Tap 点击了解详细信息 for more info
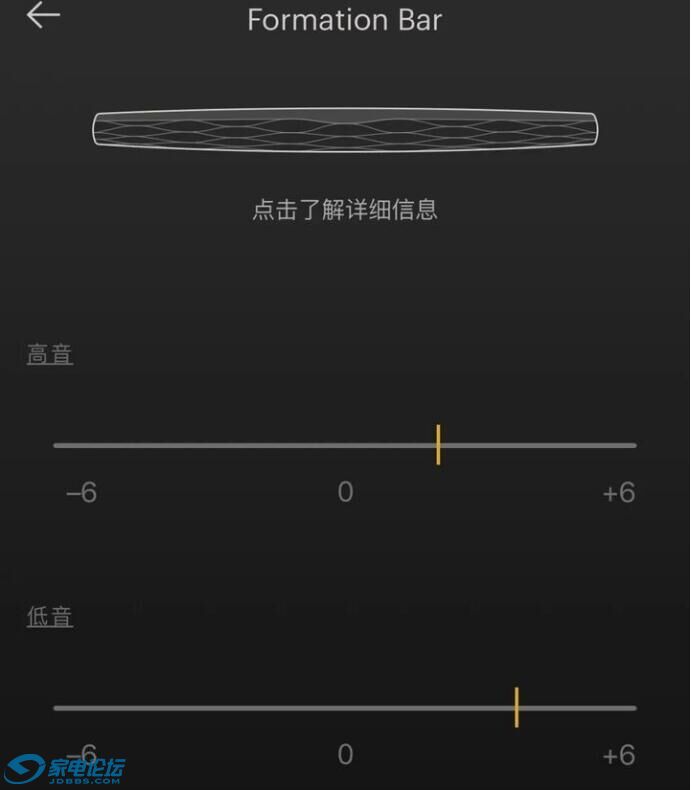 click(345, 210)
